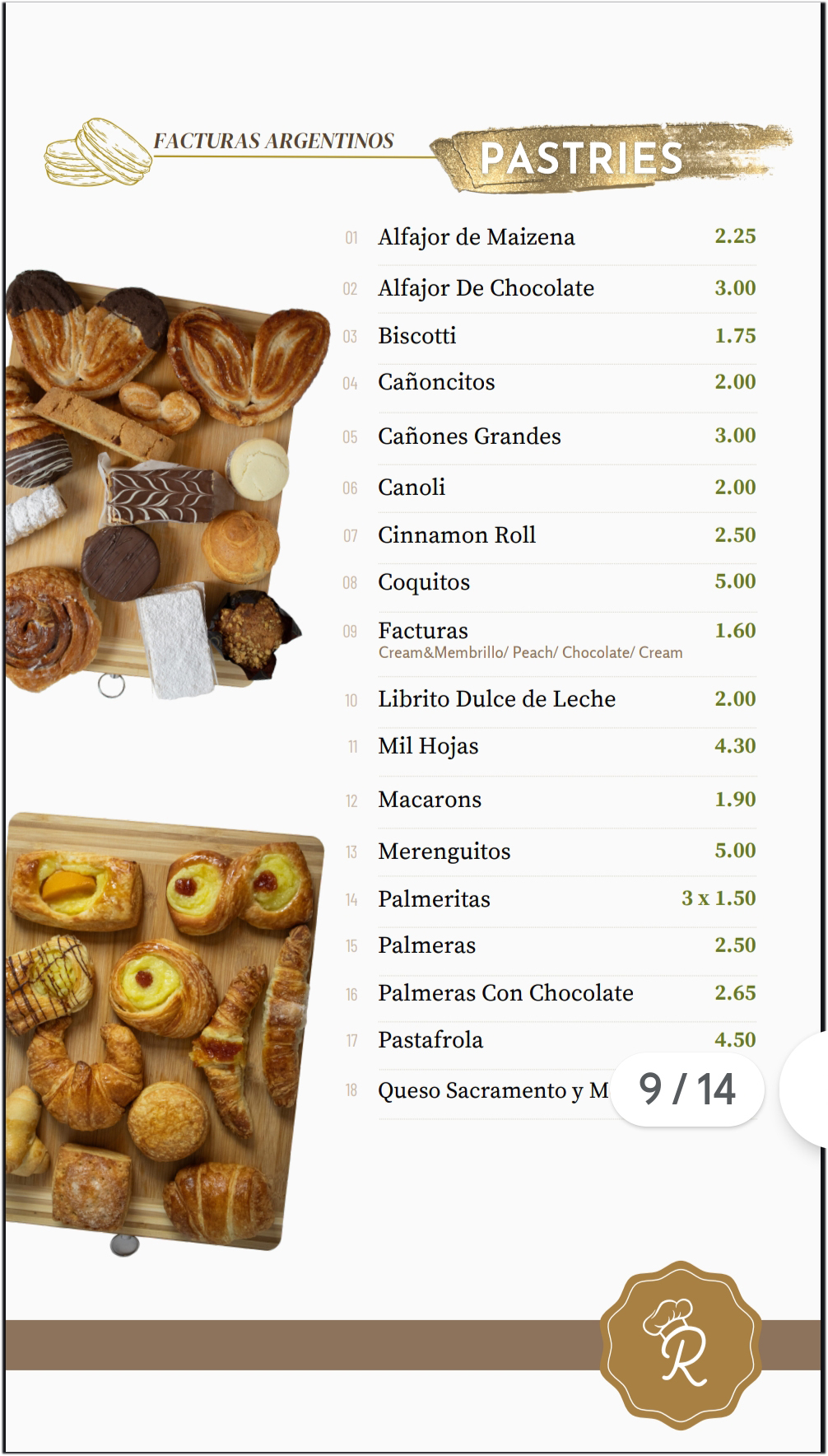Click the macaron illustration icon
Image resolution: width=828 pixels, height=1456 pixels.
[x=95, y=152]
